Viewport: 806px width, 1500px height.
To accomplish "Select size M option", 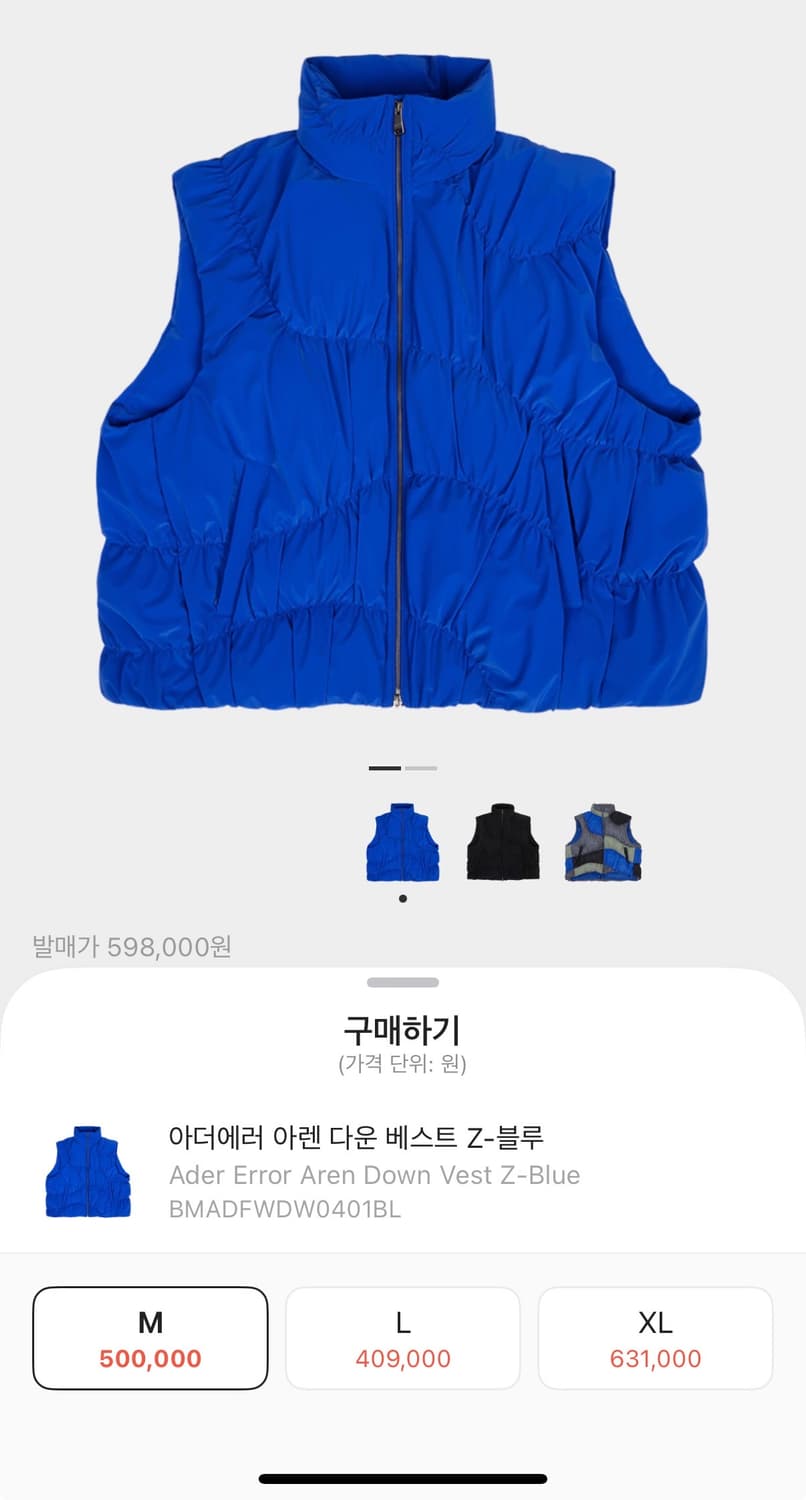I will (150, 1337).
